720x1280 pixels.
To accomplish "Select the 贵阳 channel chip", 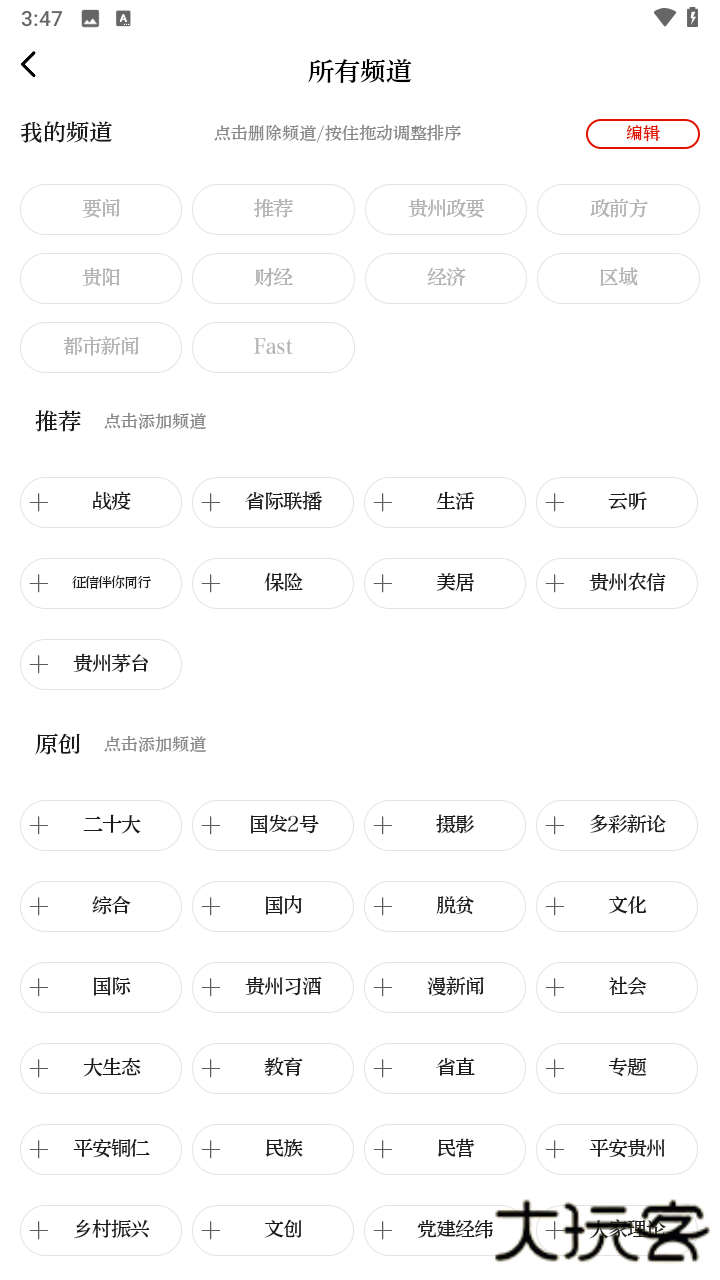I will [100, 278].
